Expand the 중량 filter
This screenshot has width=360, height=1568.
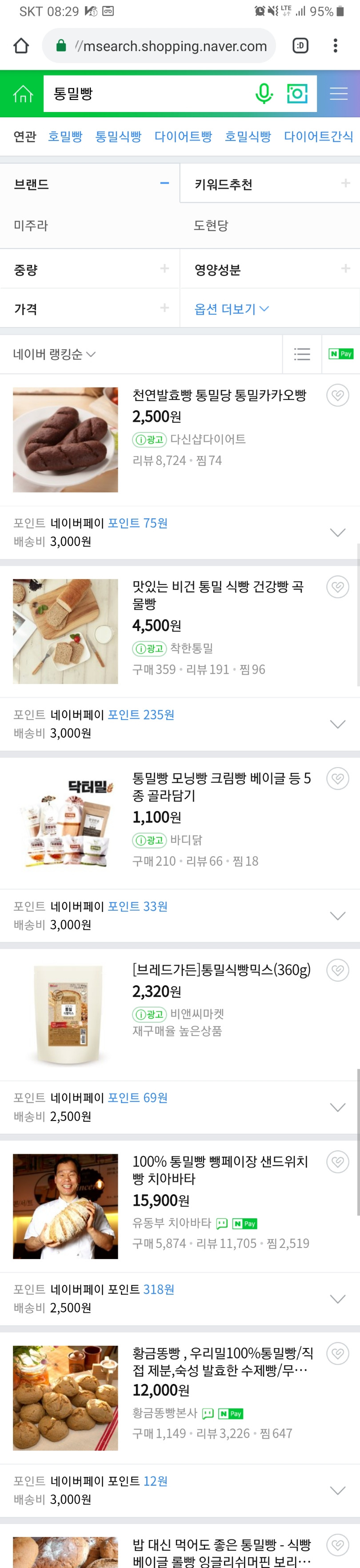tap(164, 269)
